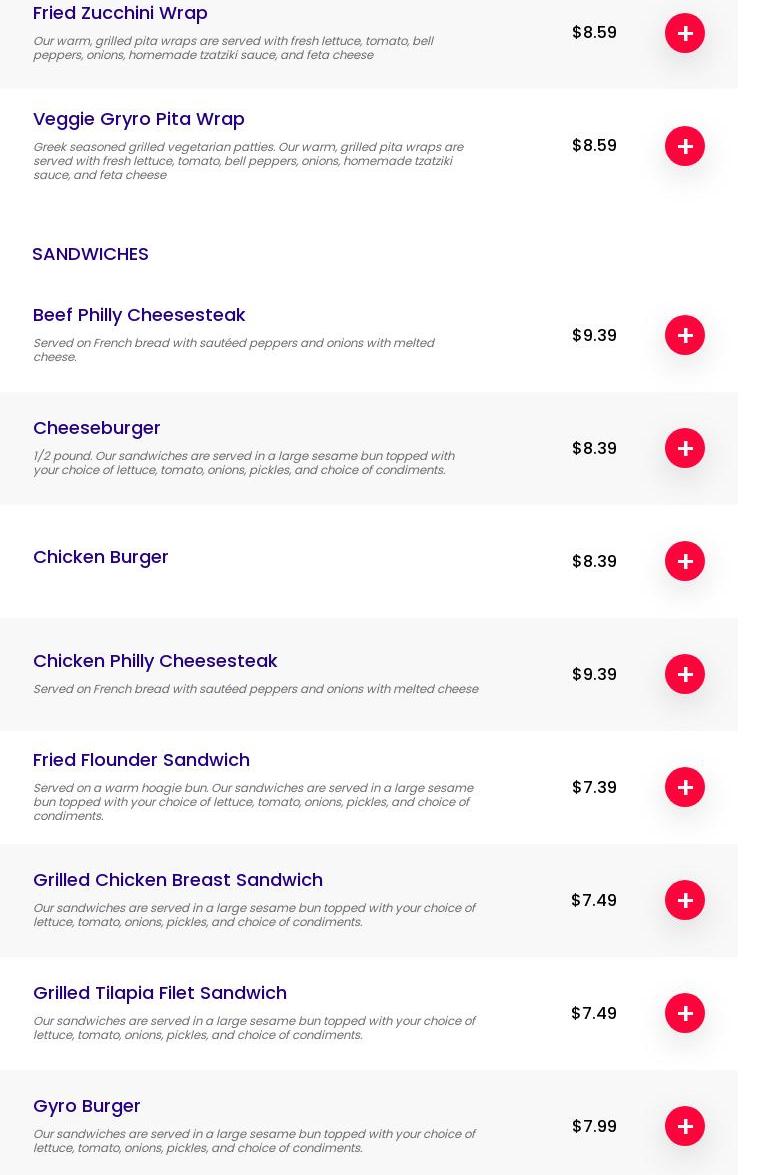Add Veggie Gryro Pita Wrap to cart
The width and height of the screenshot is (770, 1175).
click(685, 146)
